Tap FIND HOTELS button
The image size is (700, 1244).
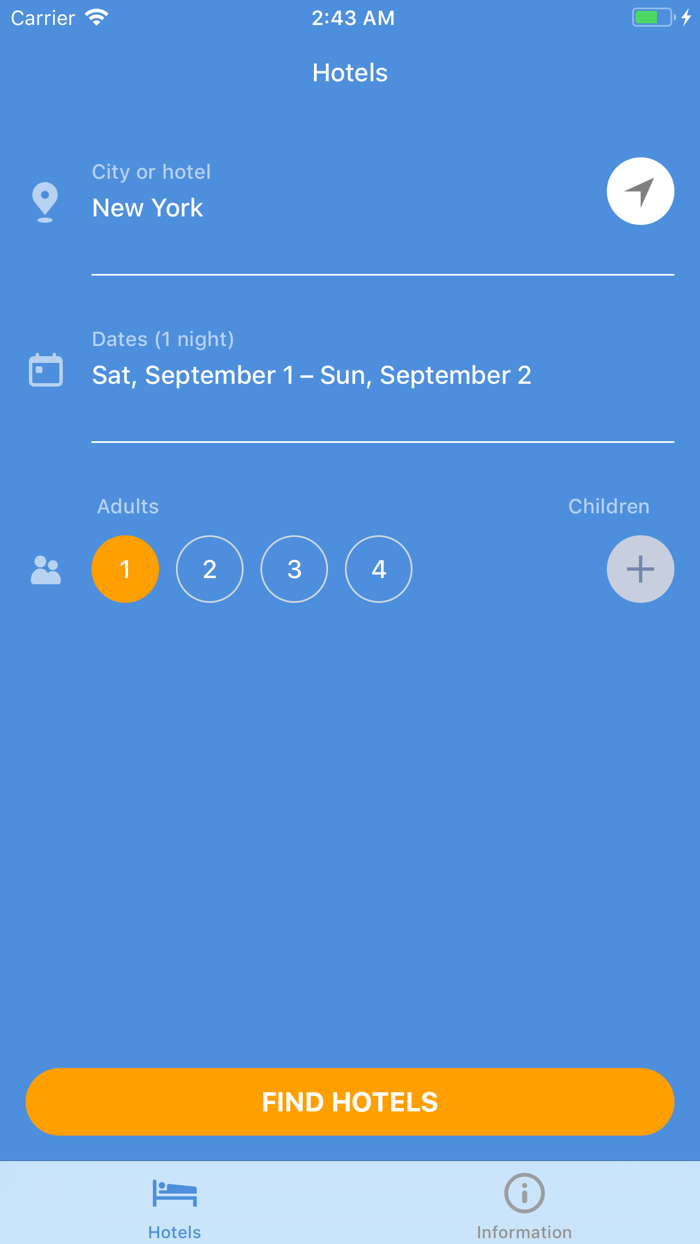[x=350, y=1102]
